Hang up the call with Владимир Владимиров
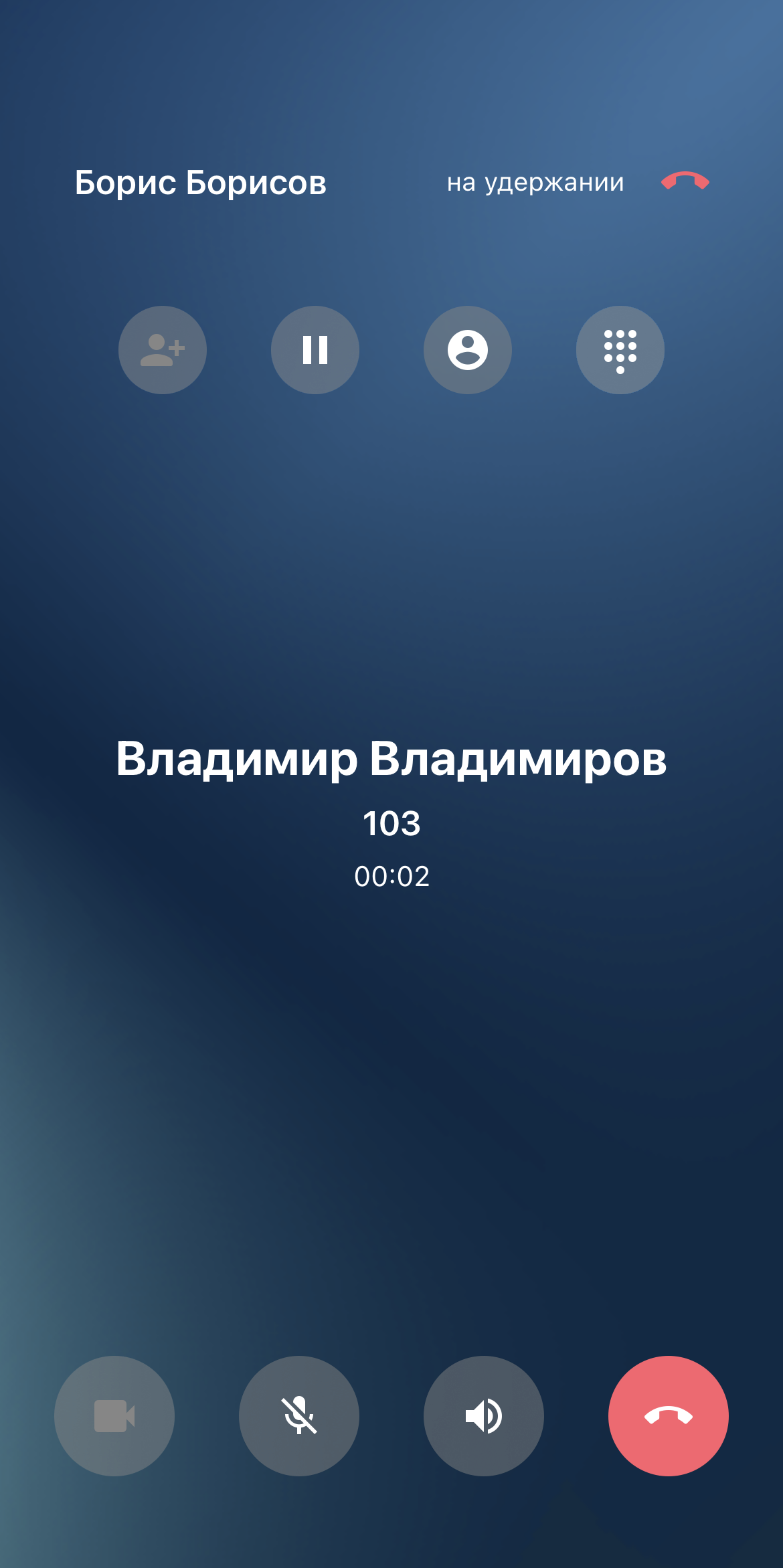 [x=669, y=1415]
